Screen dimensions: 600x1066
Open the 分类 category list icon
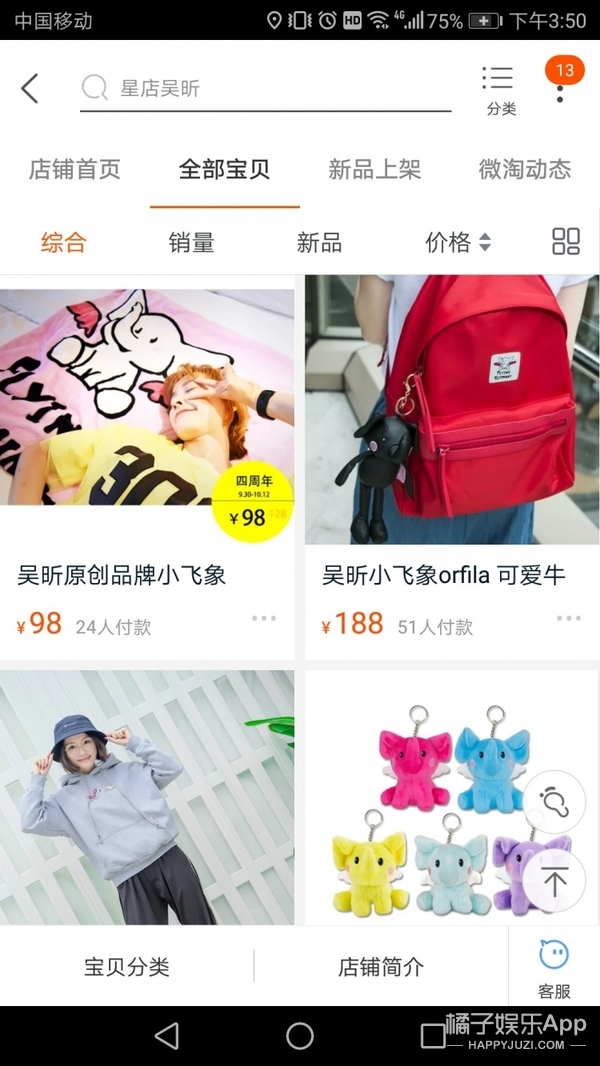point(499,88)
